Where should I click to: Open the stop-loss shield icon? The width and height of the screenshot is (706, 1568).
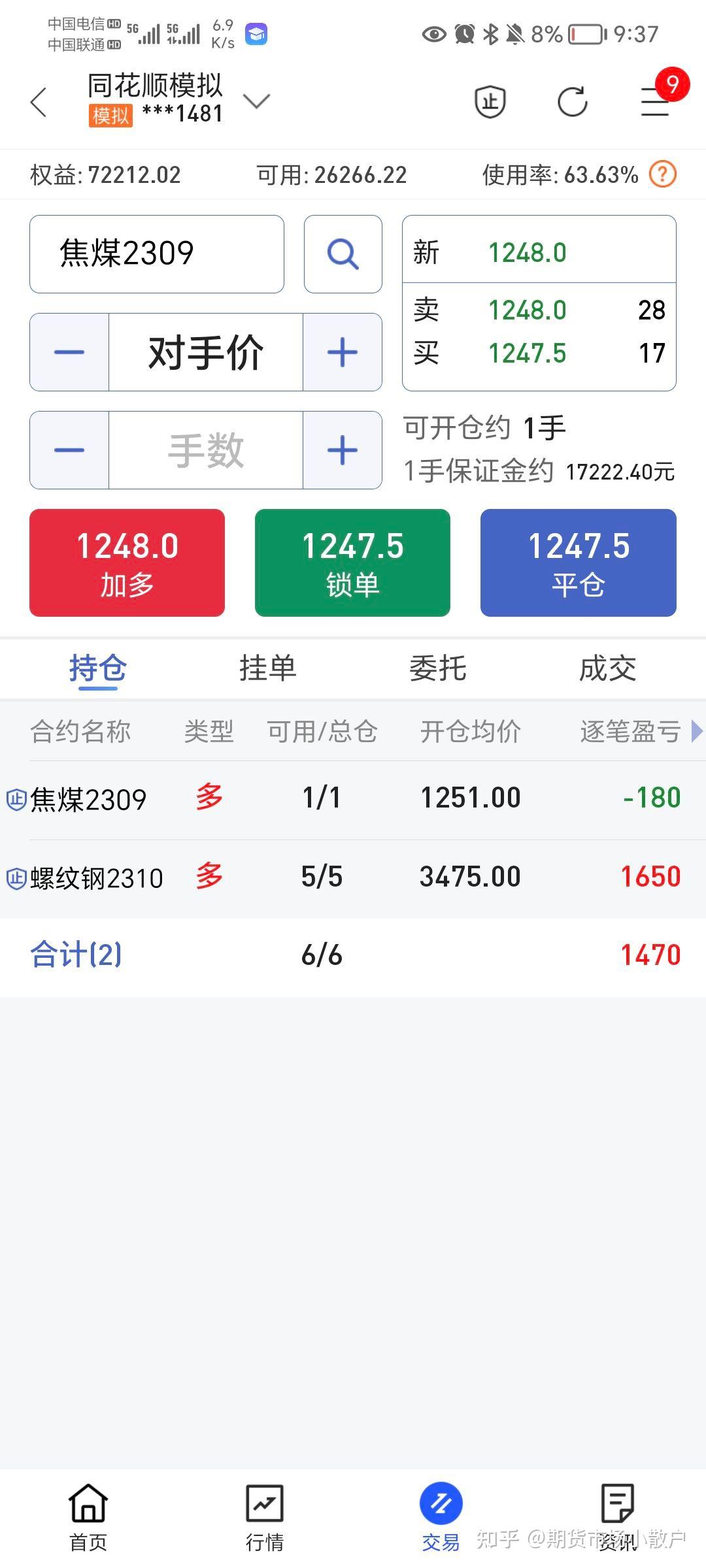coord(490,102)
